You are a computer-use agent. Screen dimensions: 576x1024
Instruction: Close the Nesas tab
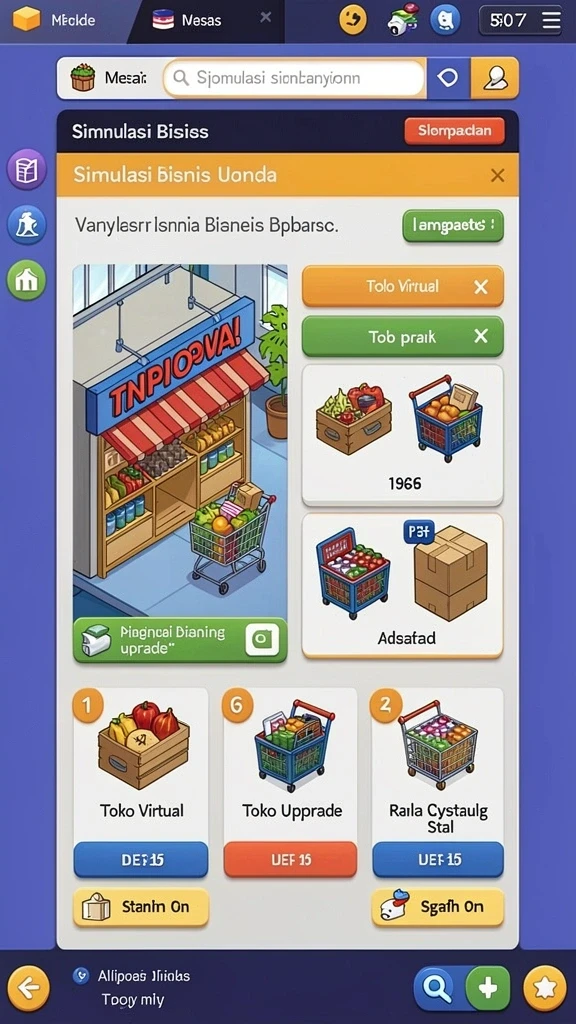pyautogui.click(x=265, y=18)
